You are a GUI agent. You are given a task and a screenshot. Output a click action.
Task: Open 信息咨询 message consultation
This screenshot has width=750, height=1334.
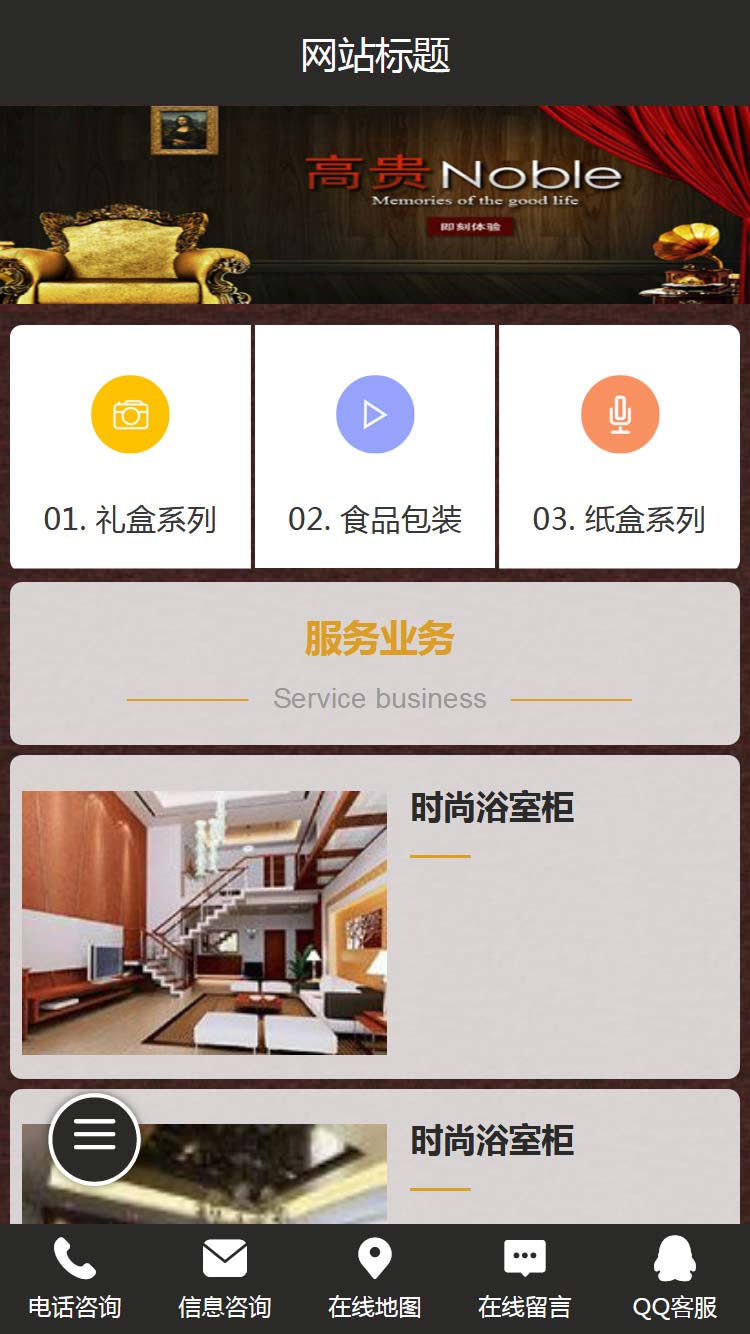coord(225,1278)
